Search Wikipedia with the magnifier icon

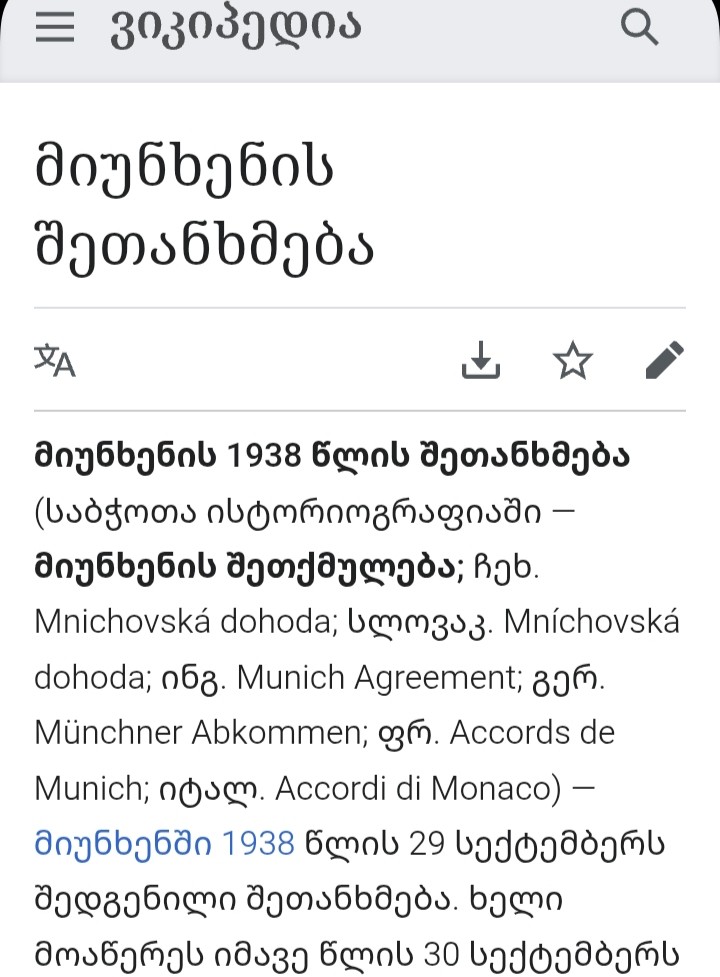tap(639, 26)
